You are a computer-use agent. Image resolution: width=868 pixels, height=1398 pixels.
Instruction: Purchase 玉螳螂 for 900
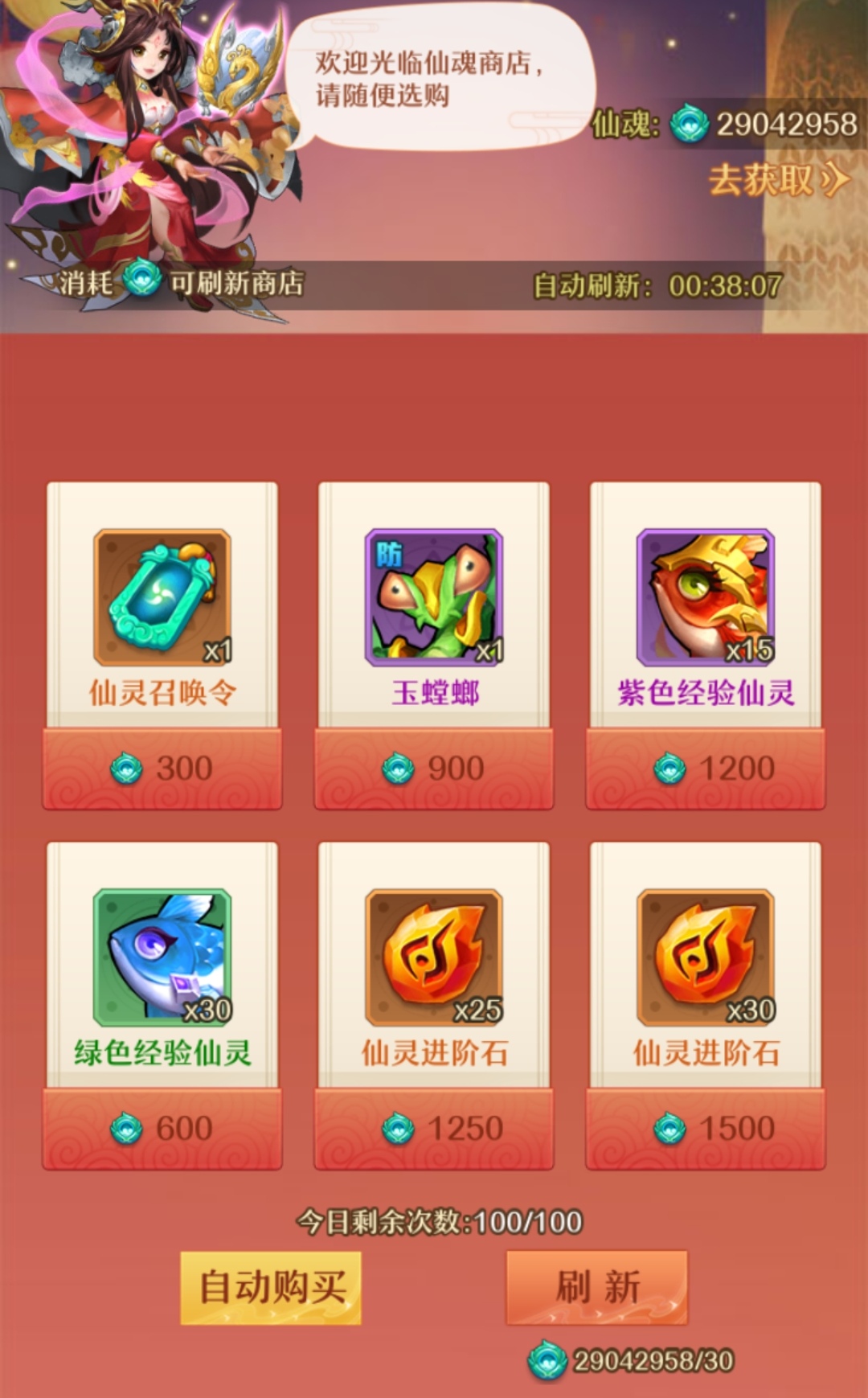click(434, 769)
